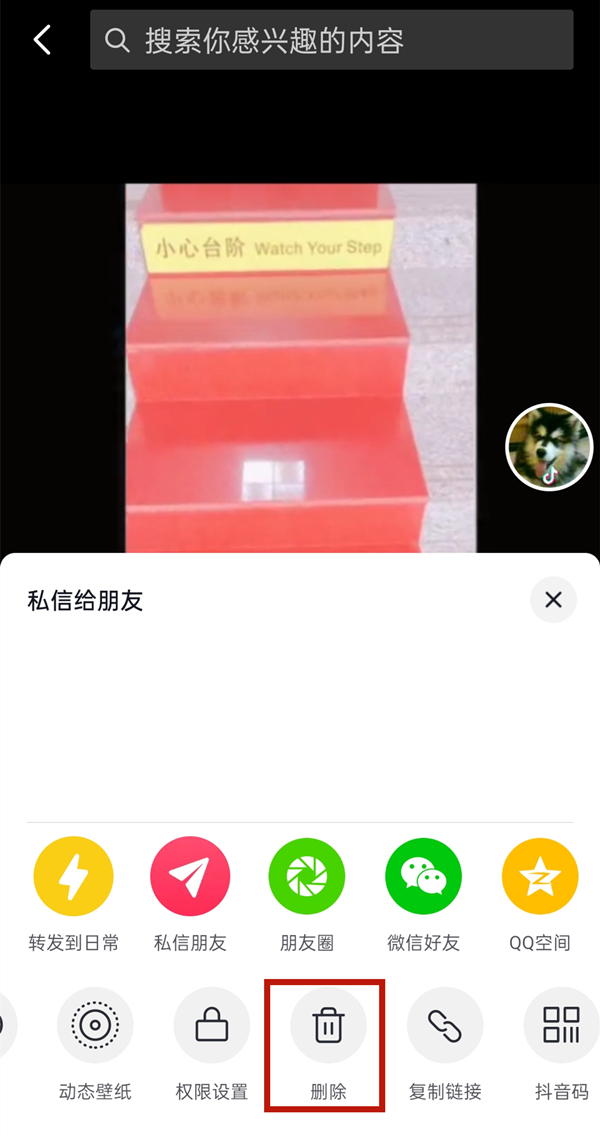Share to 朋友圈
The width and height of the screenshot is (600, 1136).
pos(307,877)
